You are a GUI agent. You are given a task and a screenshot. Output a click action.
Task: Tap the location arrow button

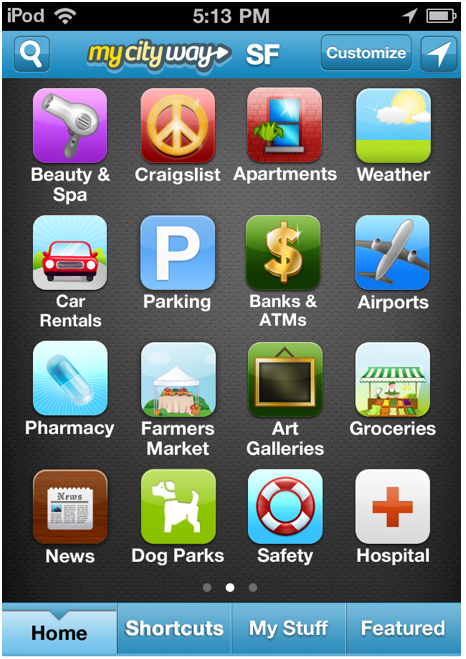pyautogui.click(x=439, y=54)
